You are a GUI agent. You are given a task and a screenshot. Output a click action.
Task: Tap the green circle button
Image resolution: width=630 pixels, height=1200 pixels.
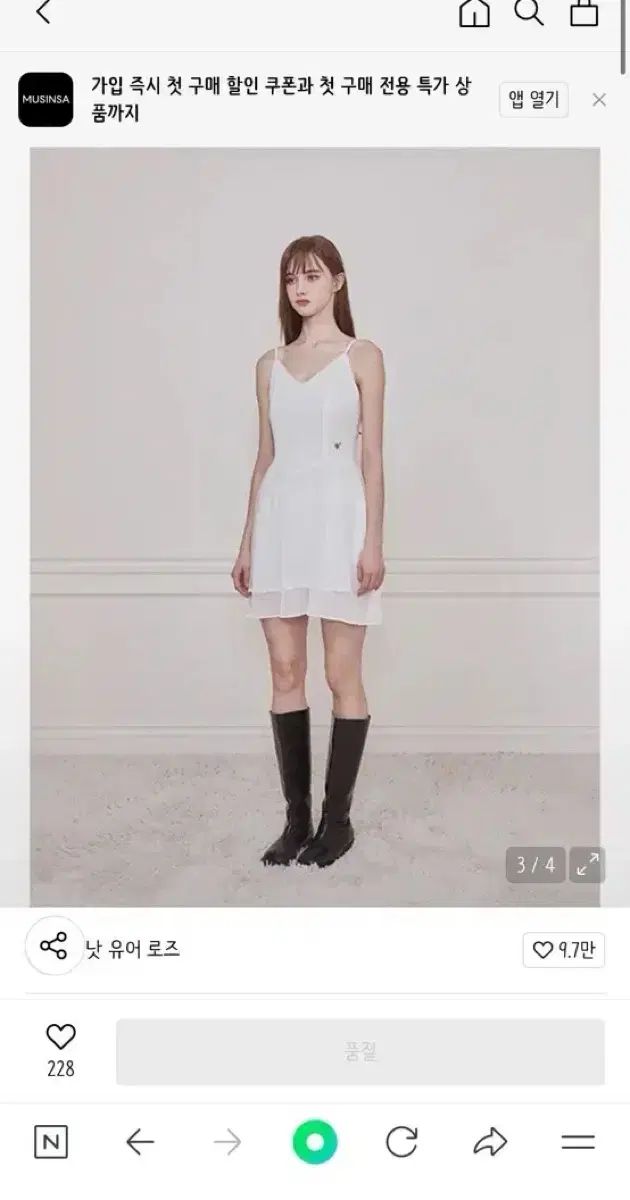tap(315, 1142)
